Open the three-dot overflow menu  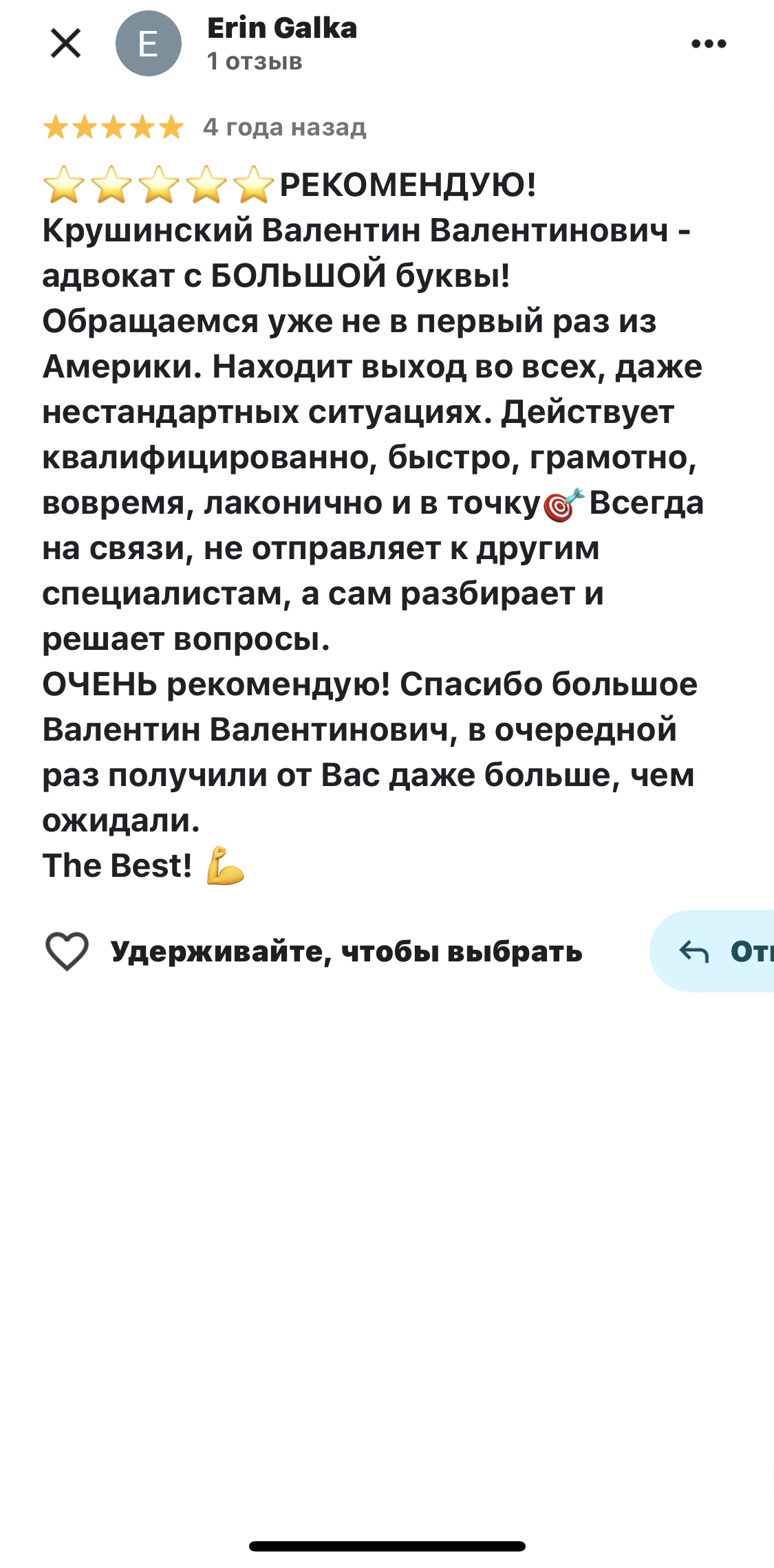coord(709,44)
